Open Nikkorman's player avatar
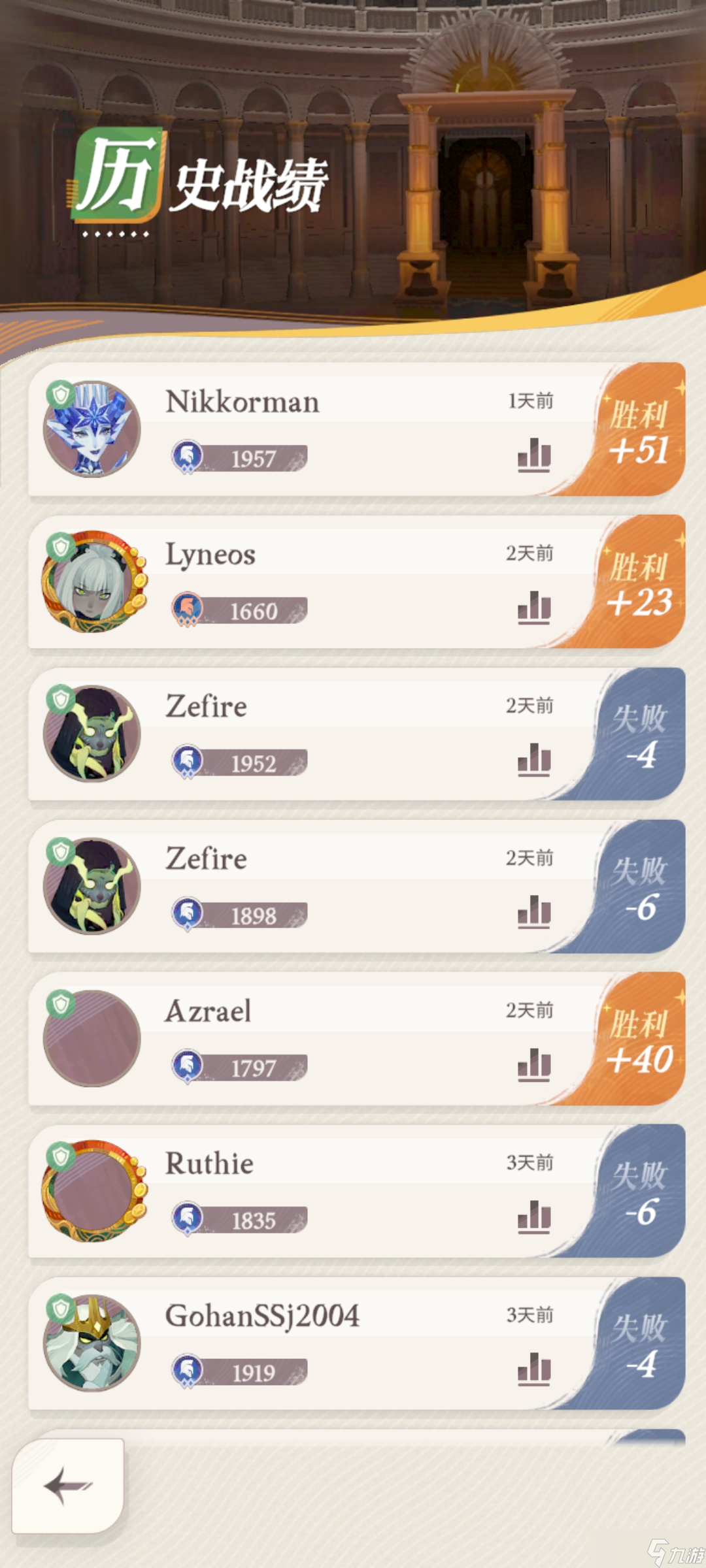 coord(92,429)
